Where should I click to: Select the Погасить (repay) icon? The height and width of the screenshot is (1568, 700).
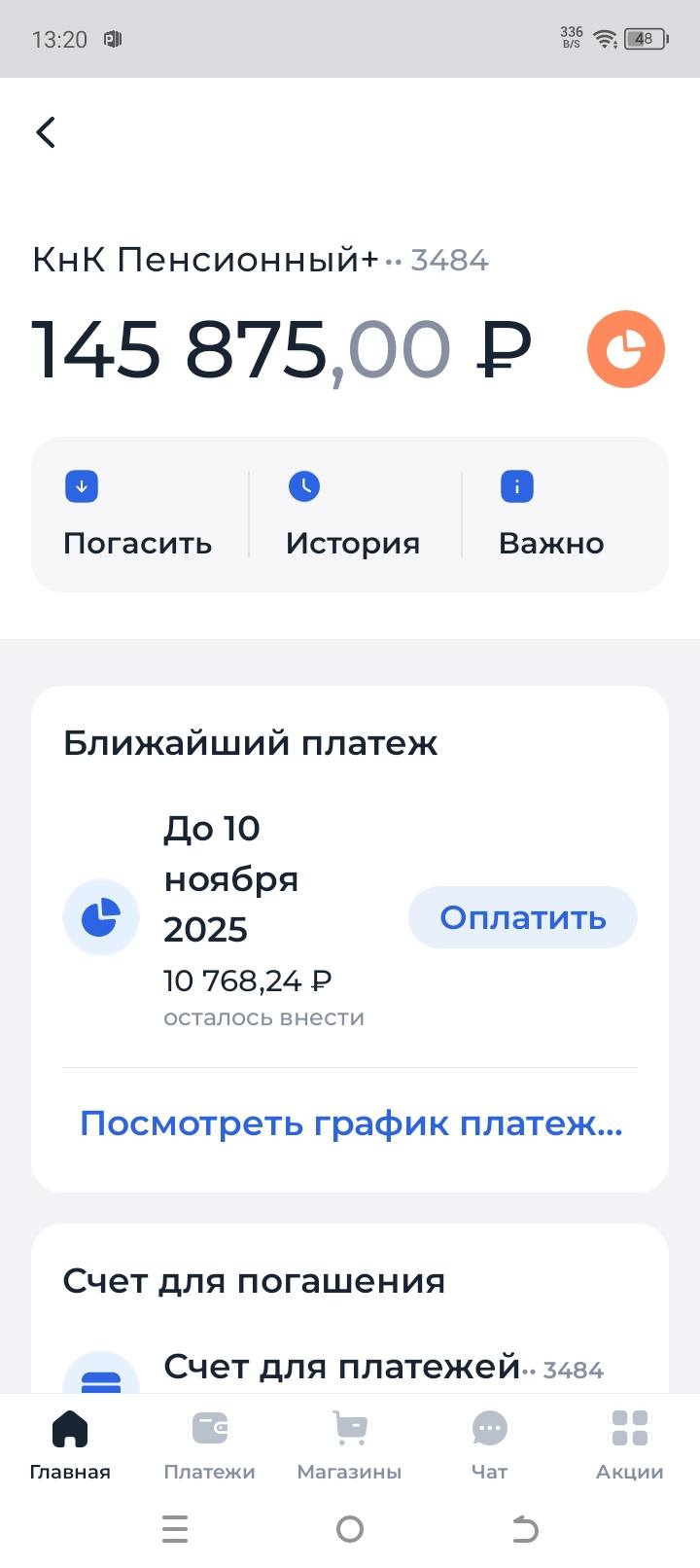coord(82,485)
